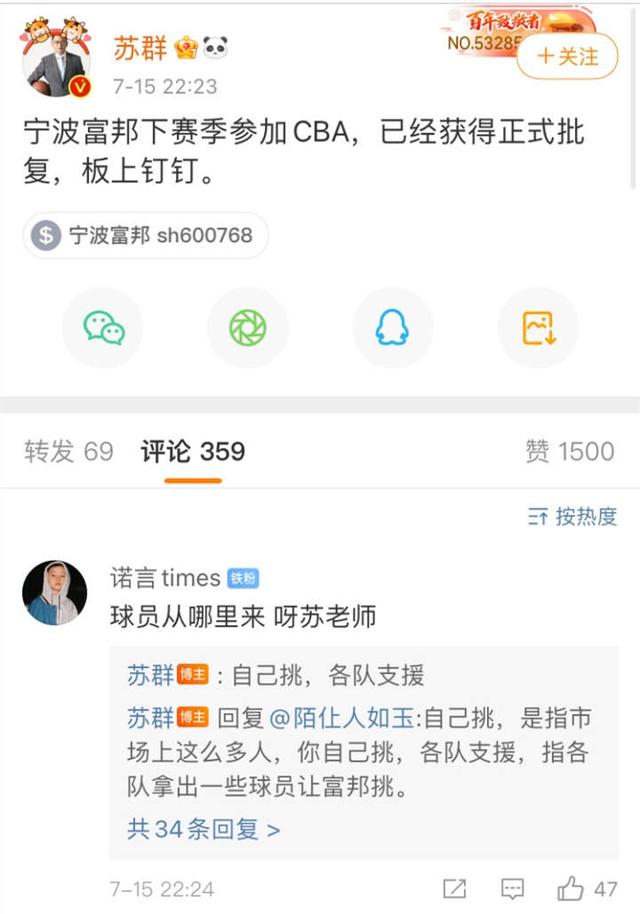This screenshot has height=914, width=640.
Task: Save the post as an image
Action: (537, 328)
